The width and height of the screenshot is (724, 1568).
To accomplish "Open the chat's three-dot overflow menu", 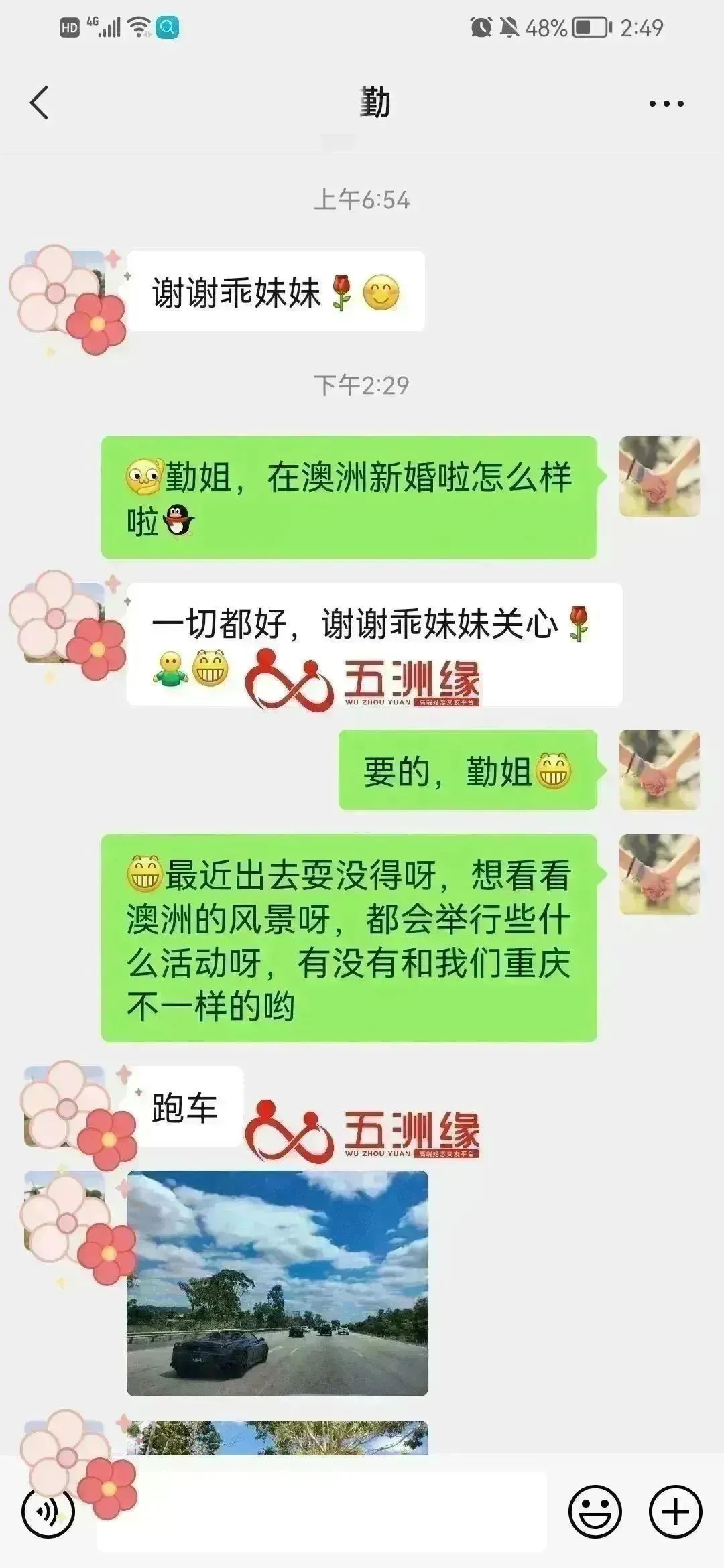I will pos(666,103).
